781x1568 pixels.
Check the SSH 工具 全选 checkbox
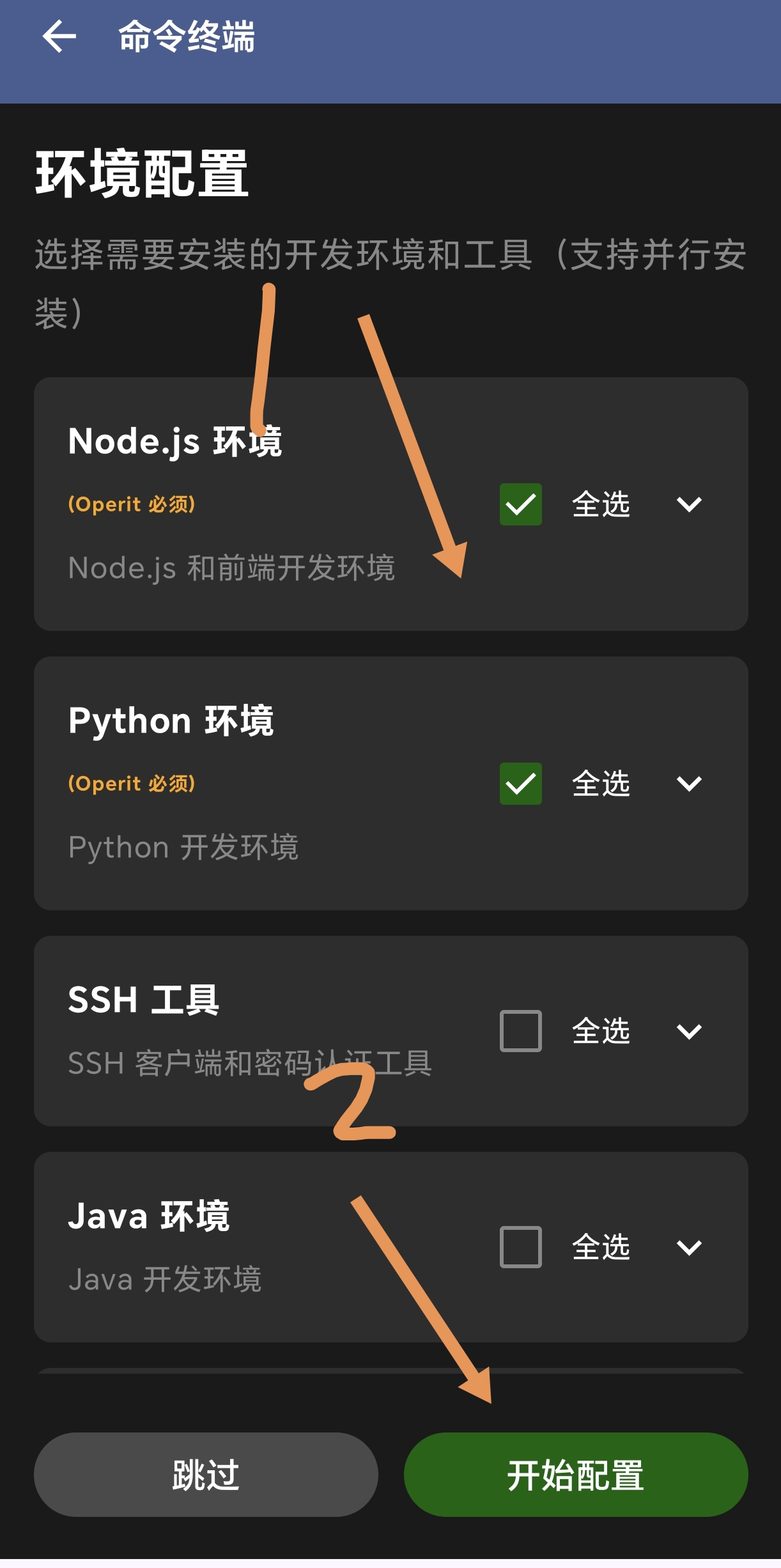(521, 1031)
